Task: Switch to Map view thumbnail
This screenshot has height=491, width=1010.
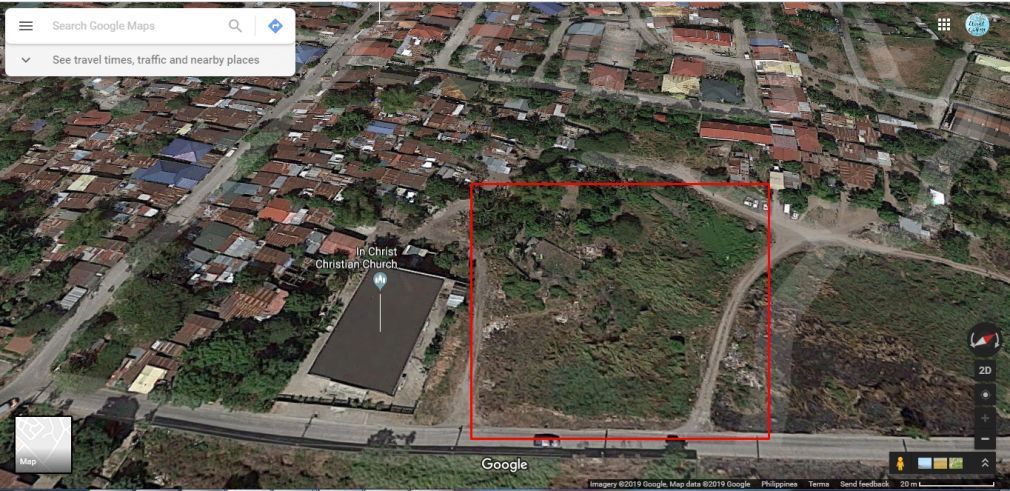Action: [43, 444]
